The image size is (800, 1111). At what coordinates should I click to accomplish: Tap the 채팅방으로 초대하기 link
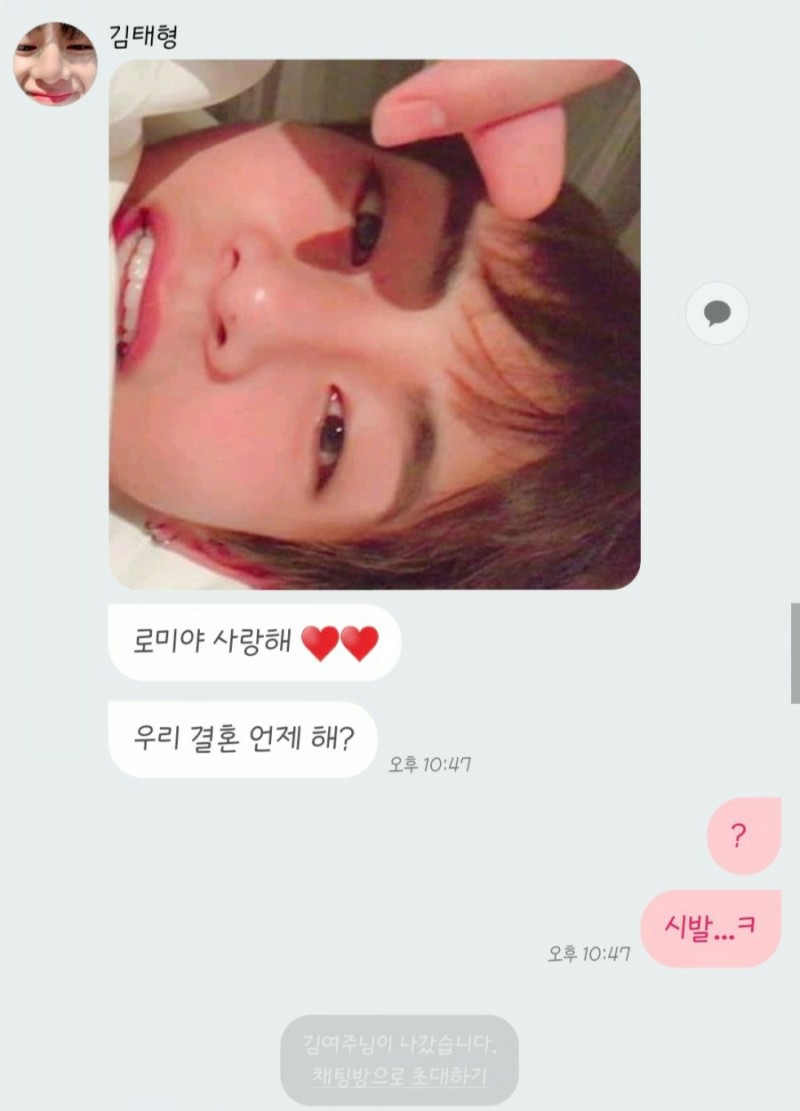click(400, 1078)
